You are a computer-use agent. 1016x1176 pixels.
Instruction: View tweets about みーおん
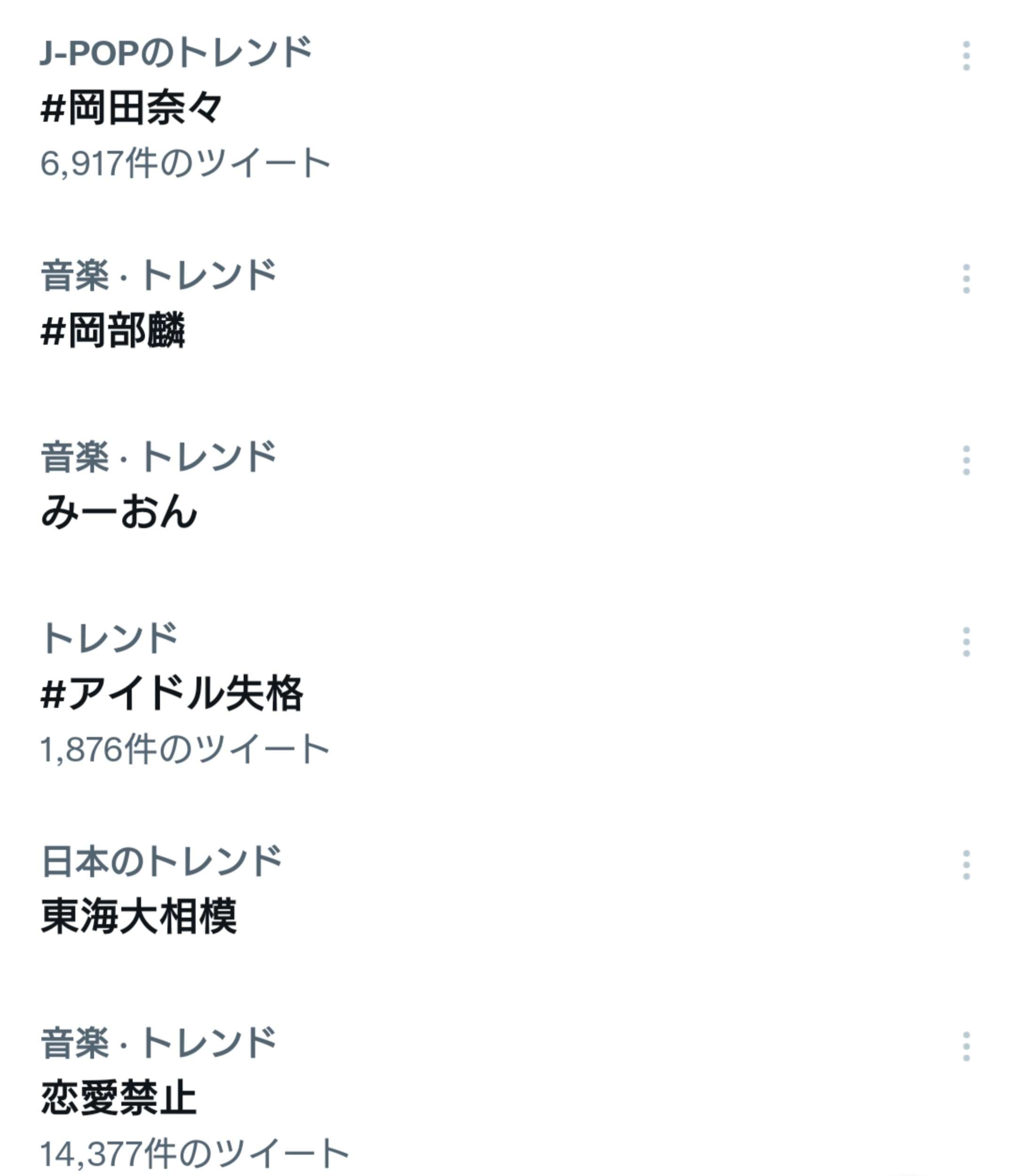[119, 512]
